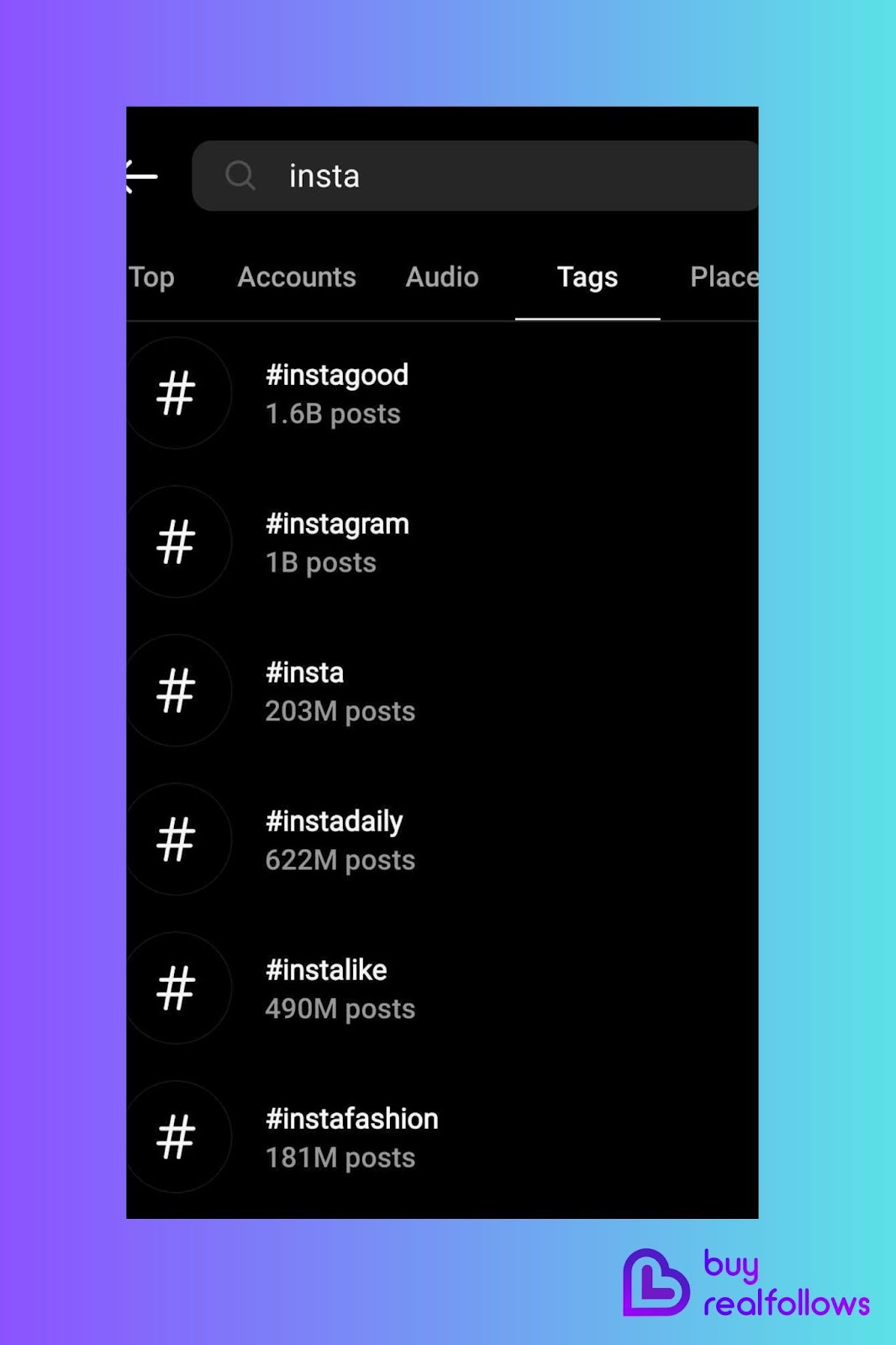This screenshot has width=896, height=1345.
Task: Tap the #instafashion hashtag icon
Action: click(x=177, y=1137)
